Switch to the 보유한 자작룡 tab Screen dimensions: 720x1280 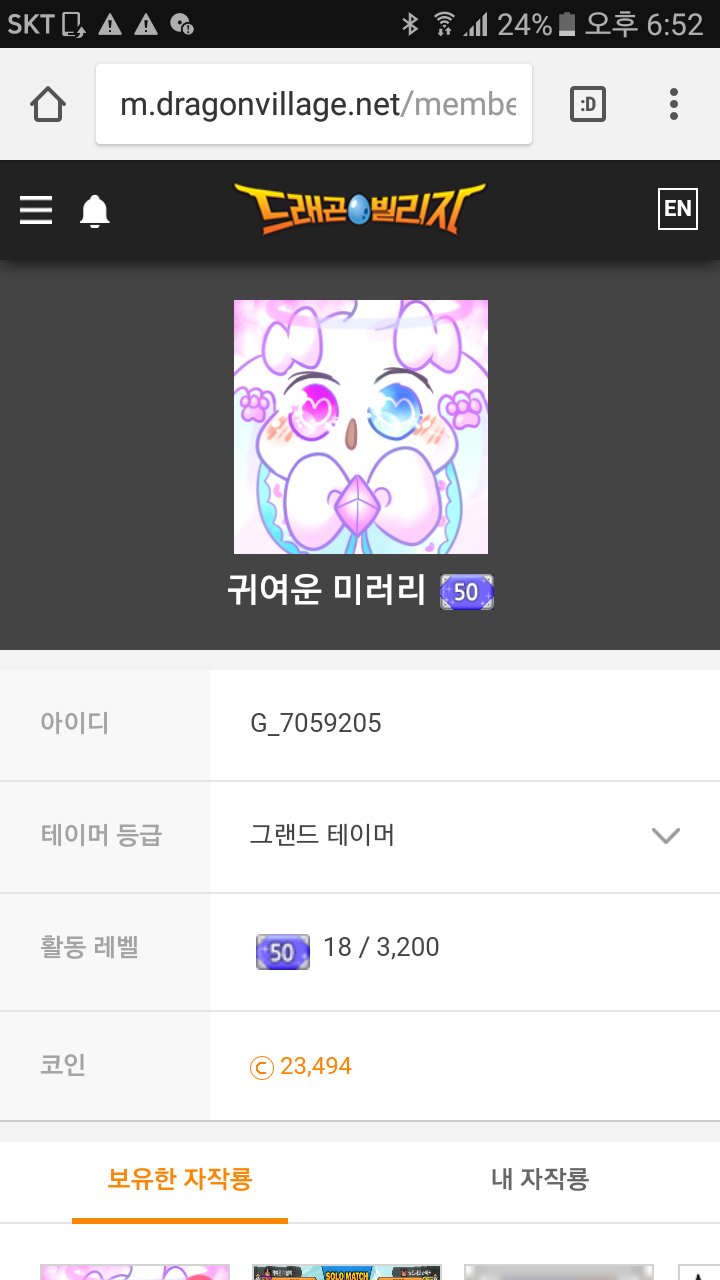pos(180,1179)
